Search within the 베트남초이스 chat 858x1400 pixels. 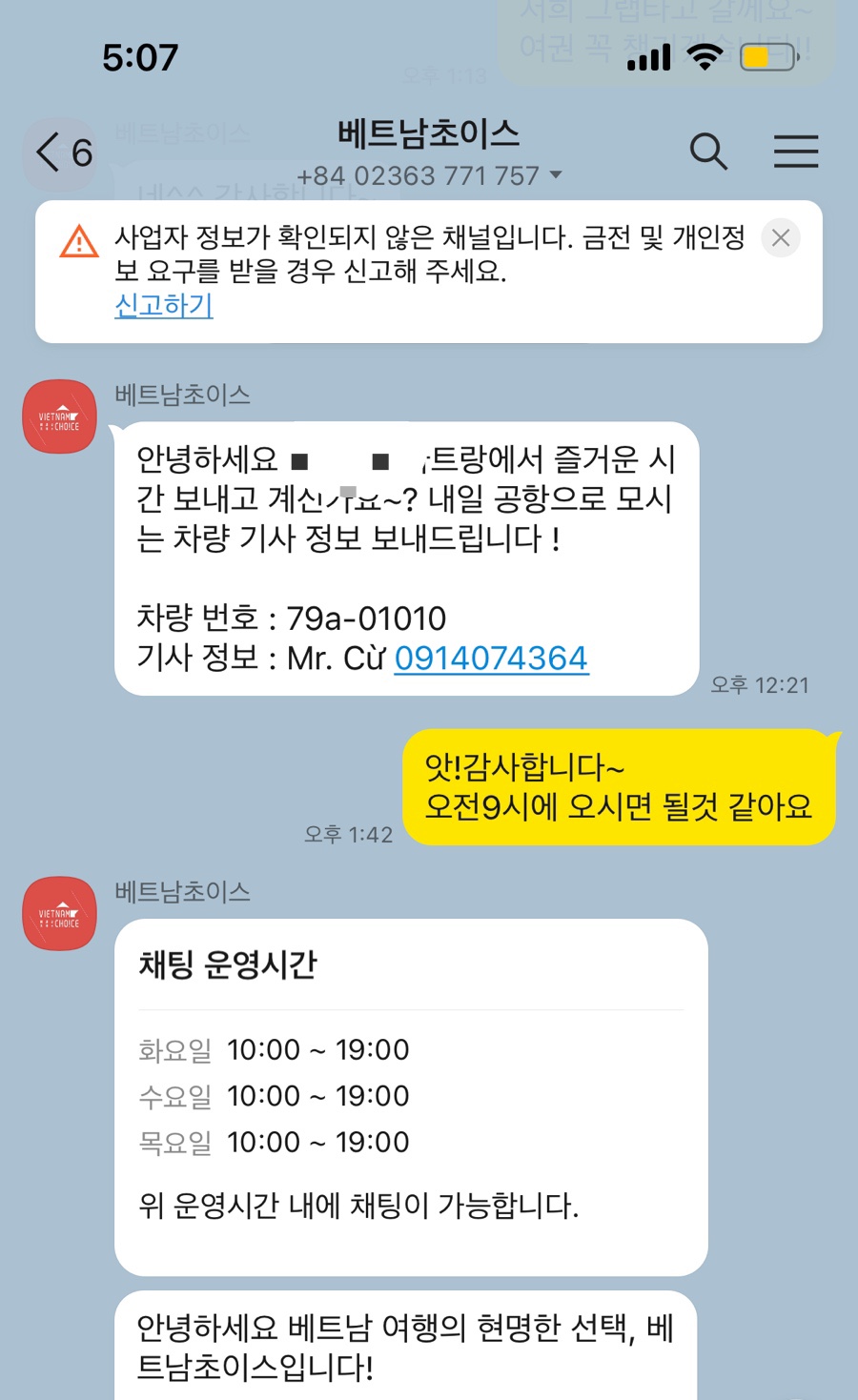point(708,152)
